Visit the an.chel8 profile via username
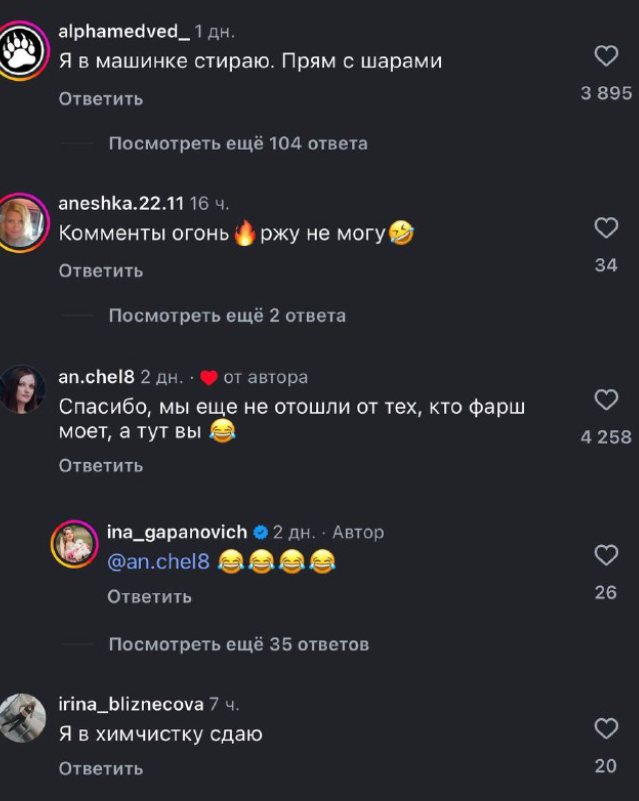The height and width of the screenshot is (801, 639). (96, 377)
